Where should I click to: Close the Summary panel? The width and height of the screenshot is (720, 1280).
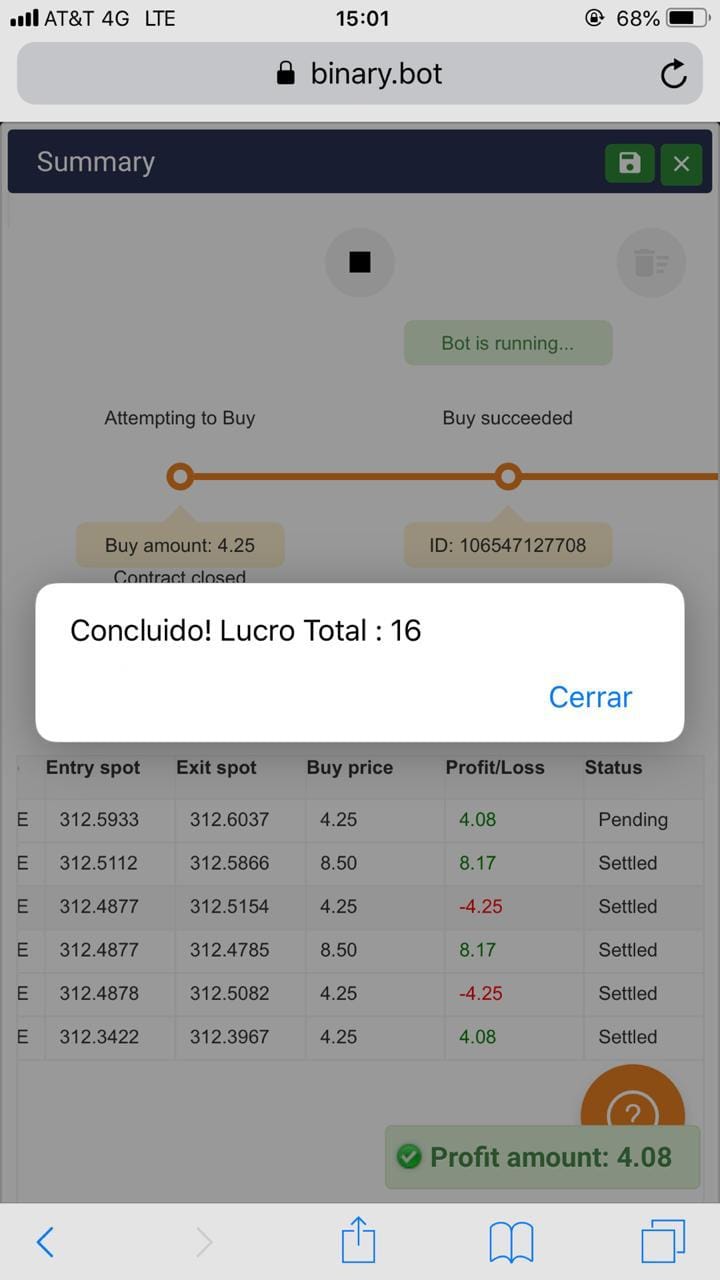coord(681,164)
